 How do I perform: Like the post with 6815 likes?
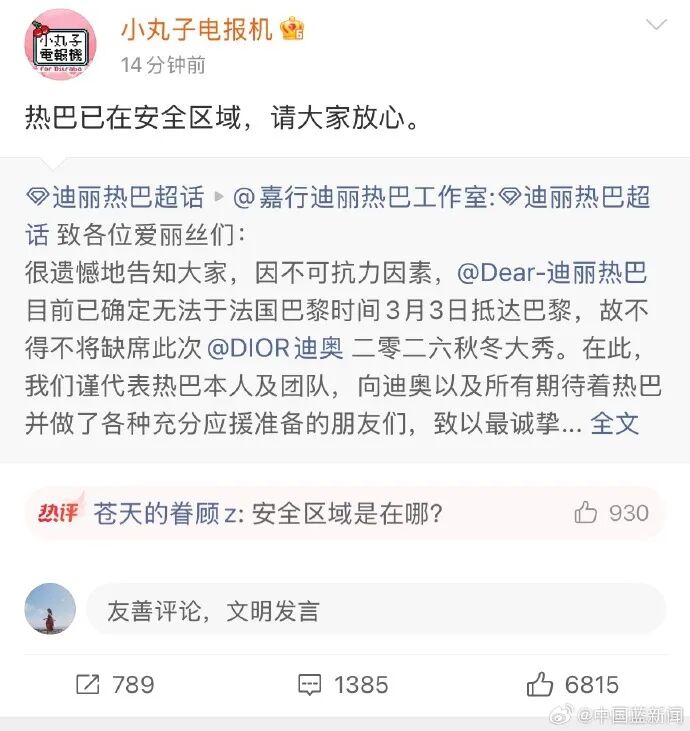pos(573,685)
